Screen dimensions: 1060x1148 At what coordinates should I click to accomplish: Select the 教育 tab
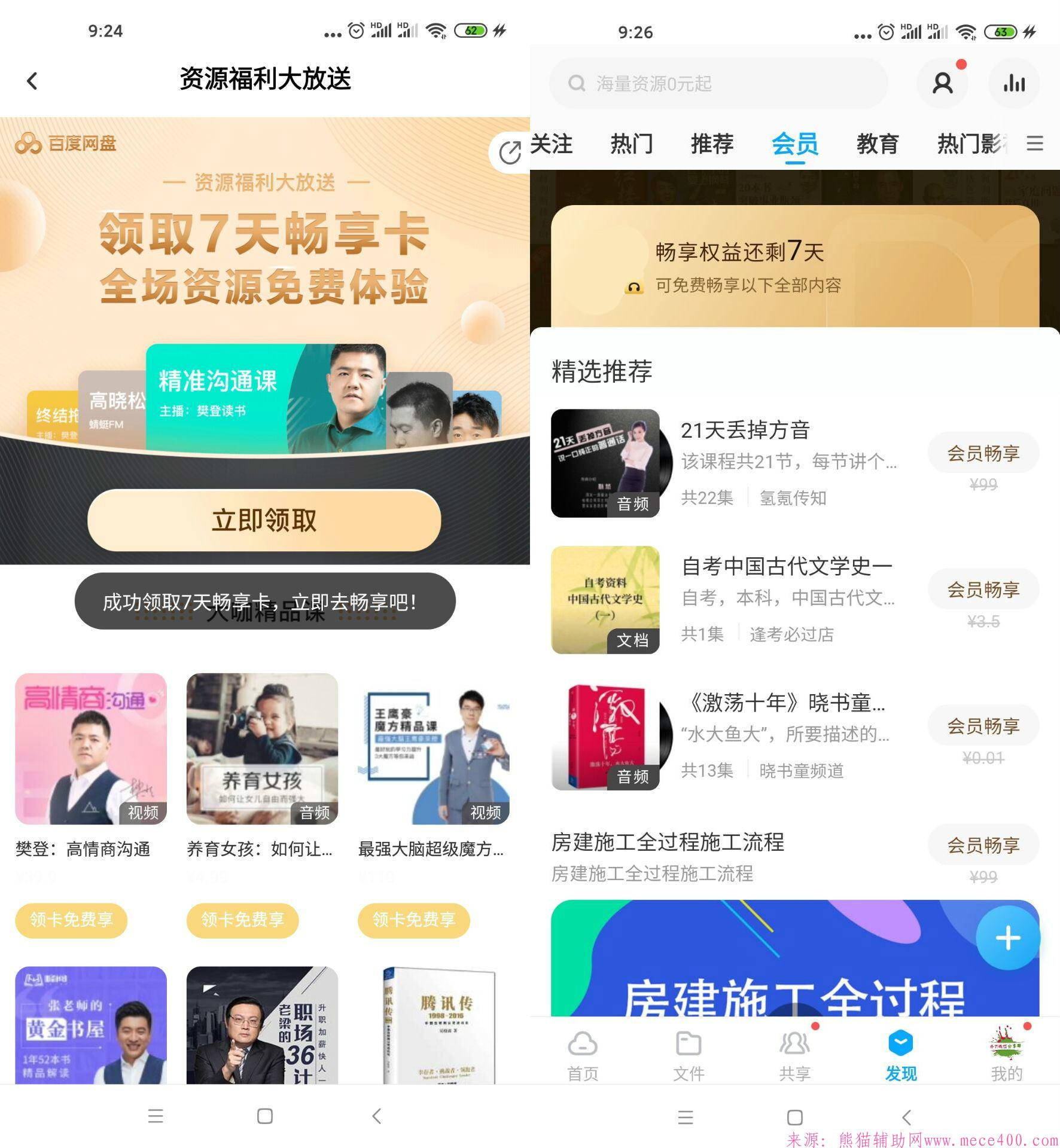877,144
